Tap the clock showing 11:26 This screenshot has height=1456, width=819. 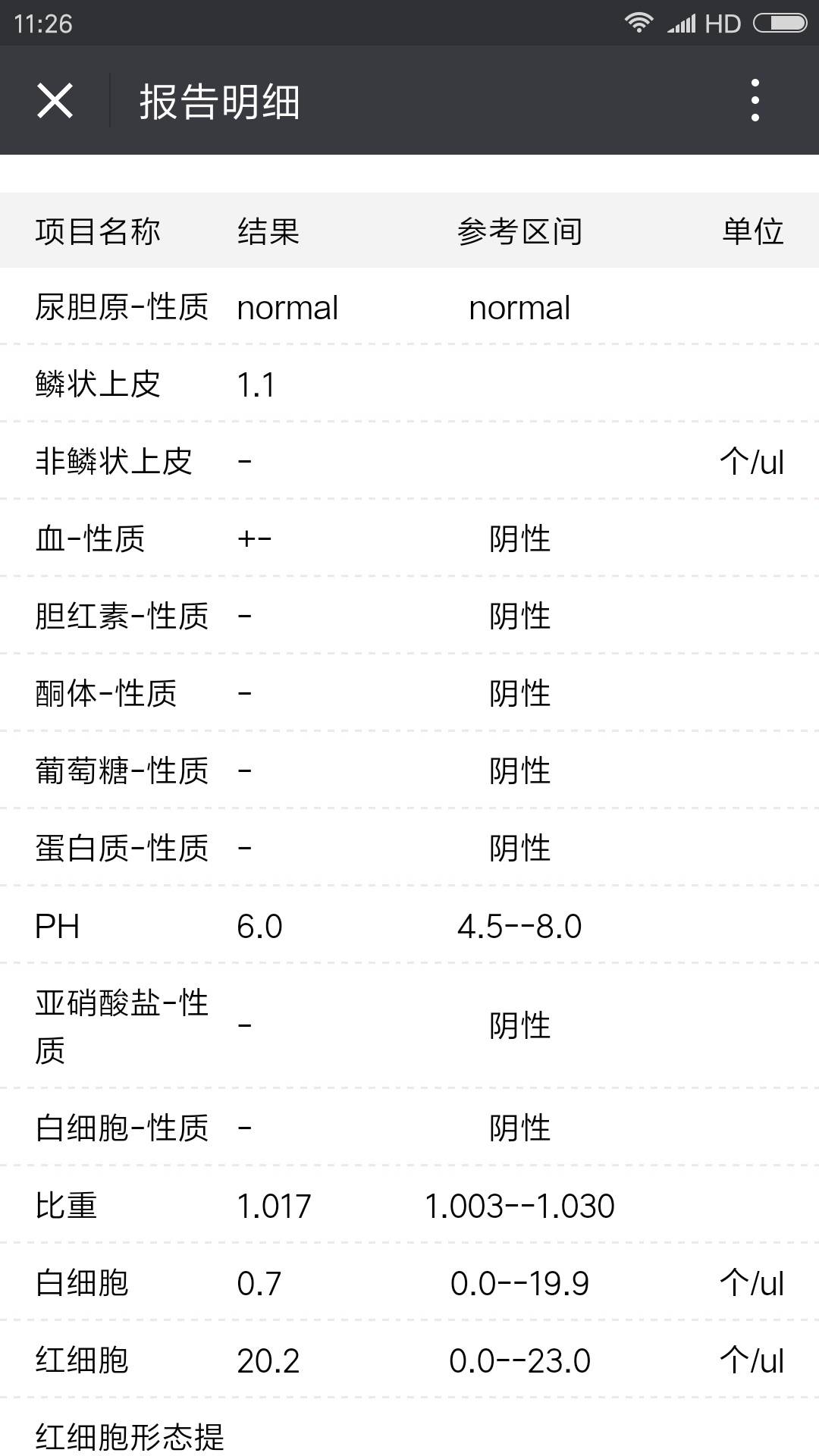[39, 23]
